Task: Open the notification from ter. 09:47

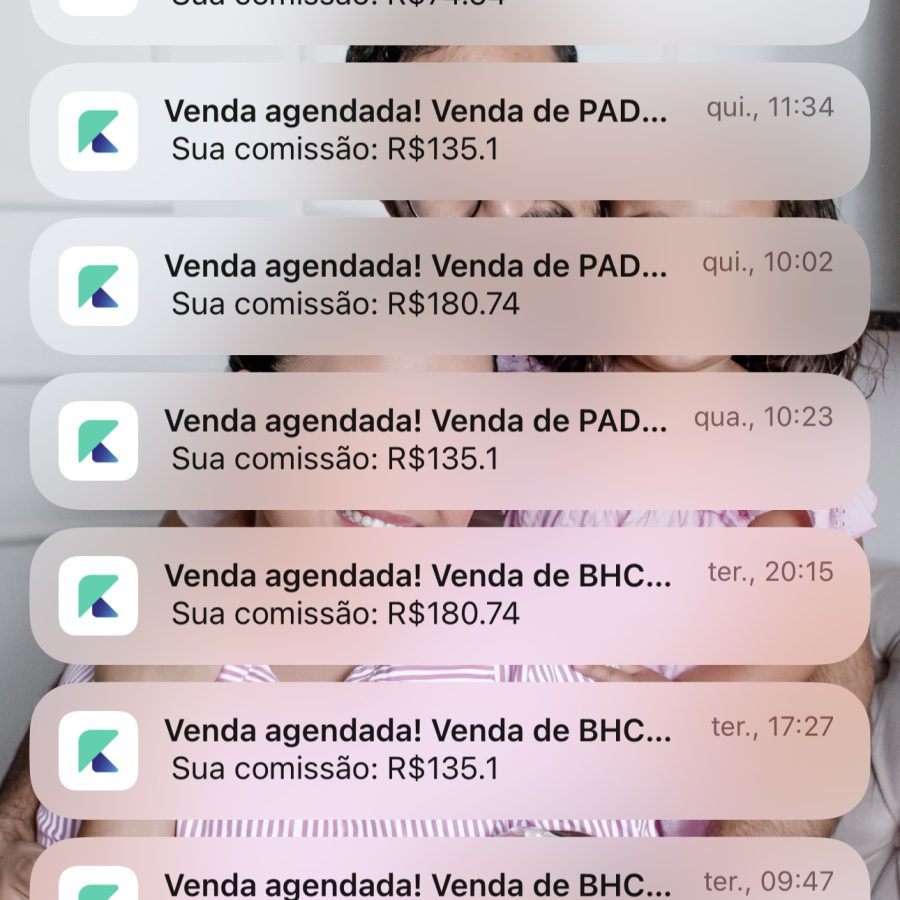Action: point(450,876)
